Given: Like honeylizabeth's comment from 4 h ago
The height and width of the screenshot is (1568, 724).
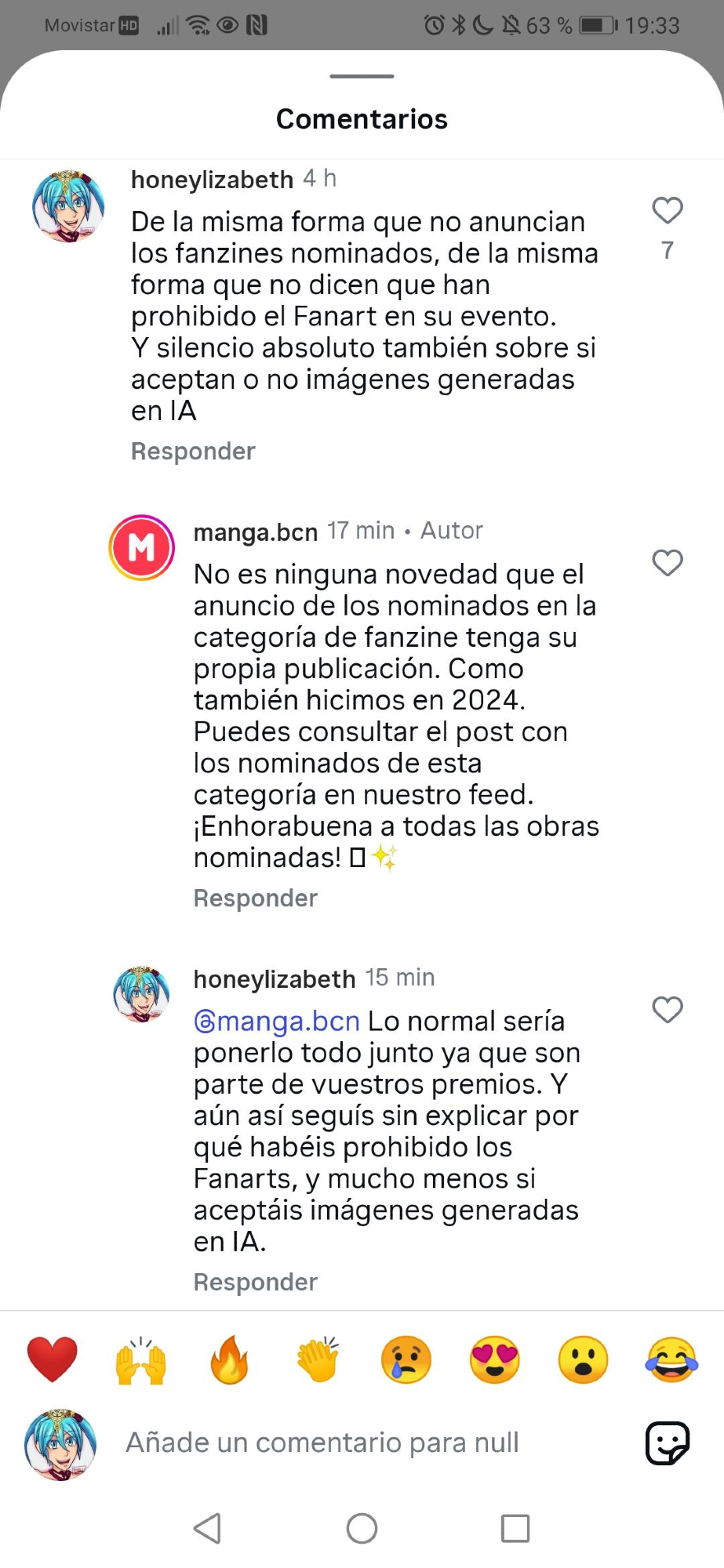Looking at the screenshot, I should point(668,211).
